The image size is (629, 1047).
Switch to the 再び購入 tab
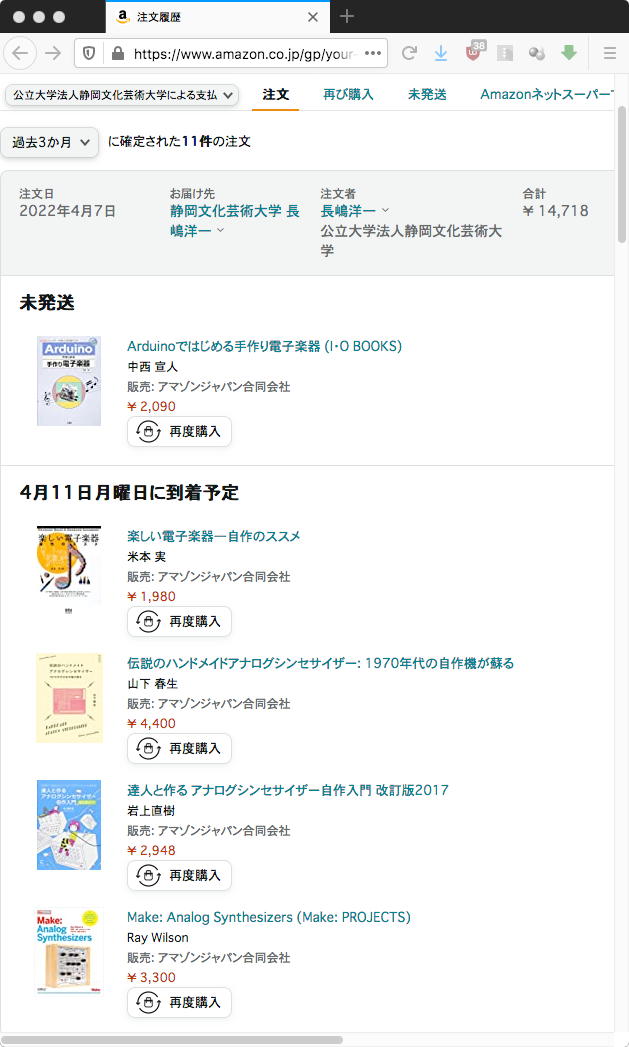348,94
